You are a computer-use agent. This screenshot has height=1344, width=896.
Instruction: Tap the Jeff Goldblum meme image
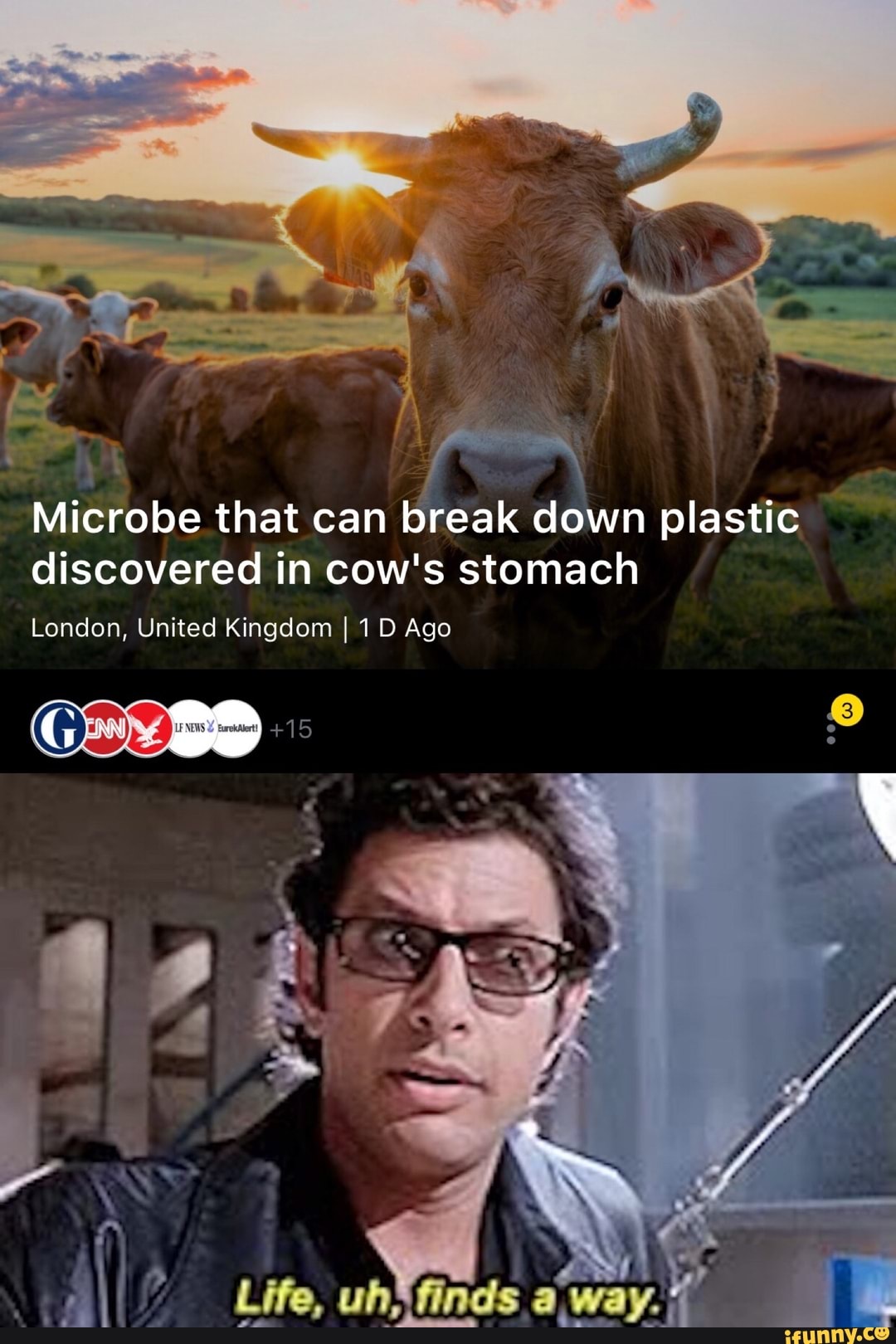click(448, 1054)
